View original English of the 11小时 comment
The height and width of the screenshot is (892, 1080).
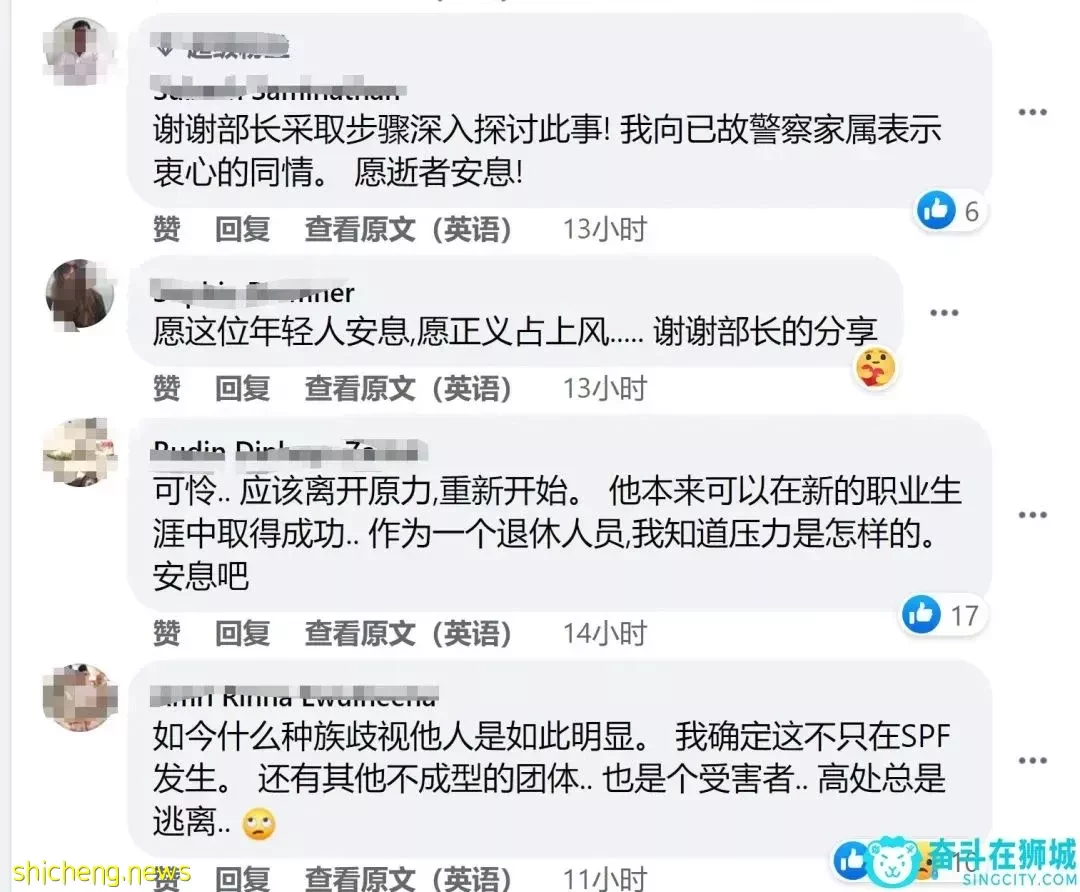click(408, 878)
